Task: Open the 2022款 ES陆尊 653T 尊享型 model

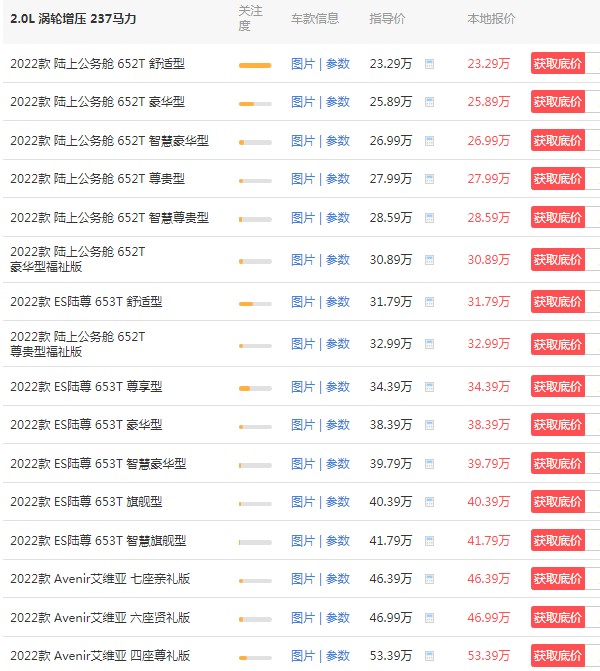Action: tap(85, 386)
